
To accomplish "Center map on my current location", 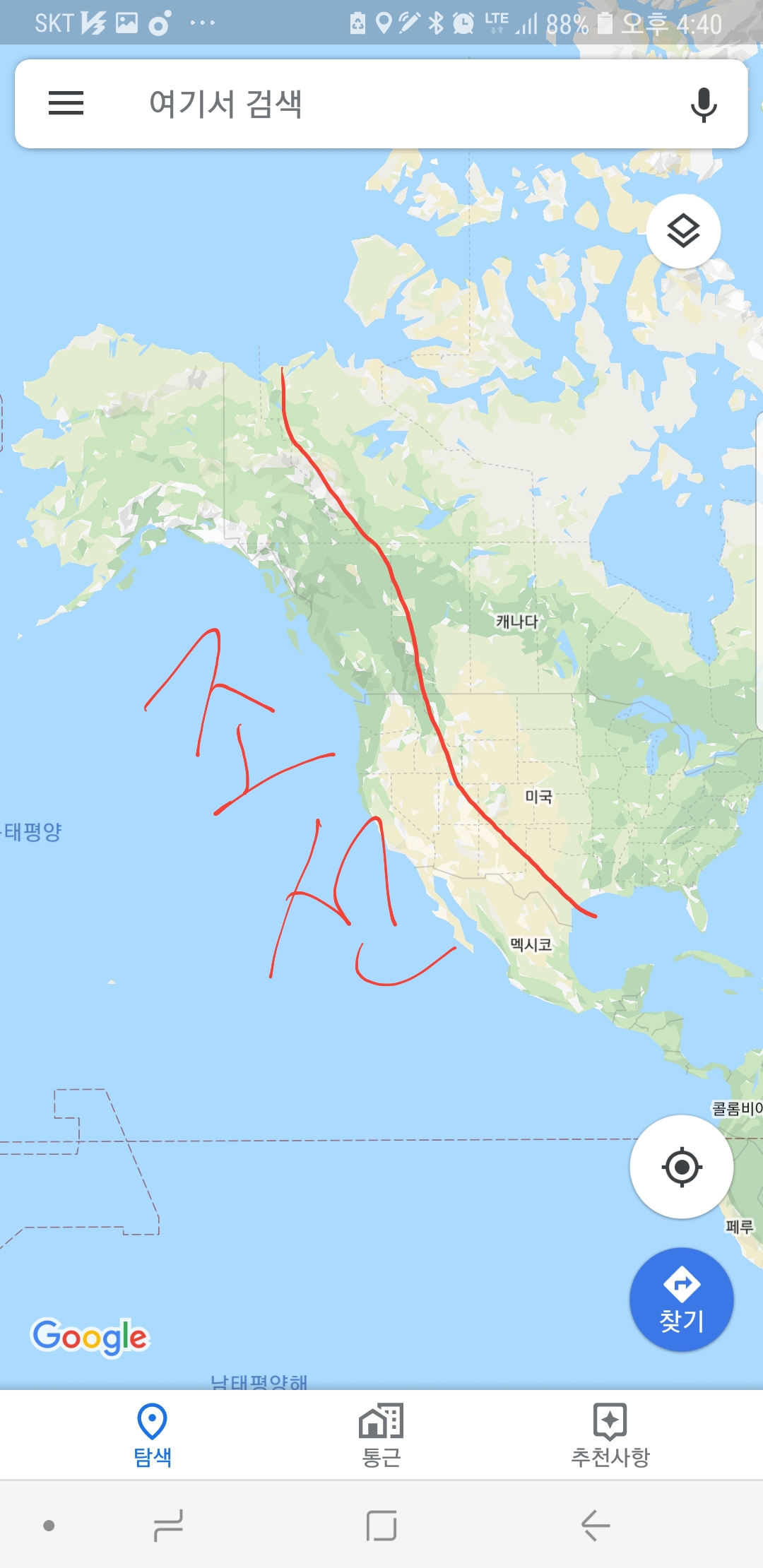I will pyautogui.click(x=682, y=1167).
